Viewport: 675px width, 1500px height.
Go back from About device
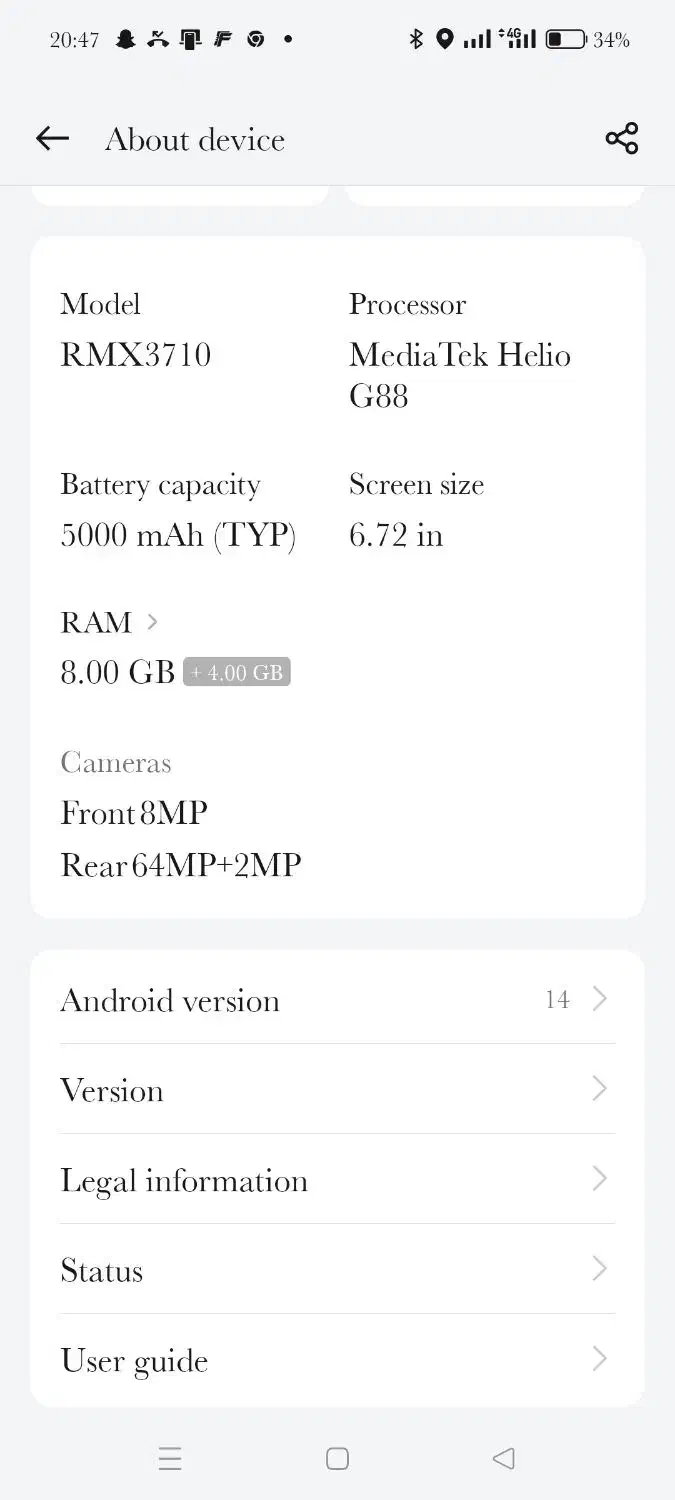click(x=52, y=139)
